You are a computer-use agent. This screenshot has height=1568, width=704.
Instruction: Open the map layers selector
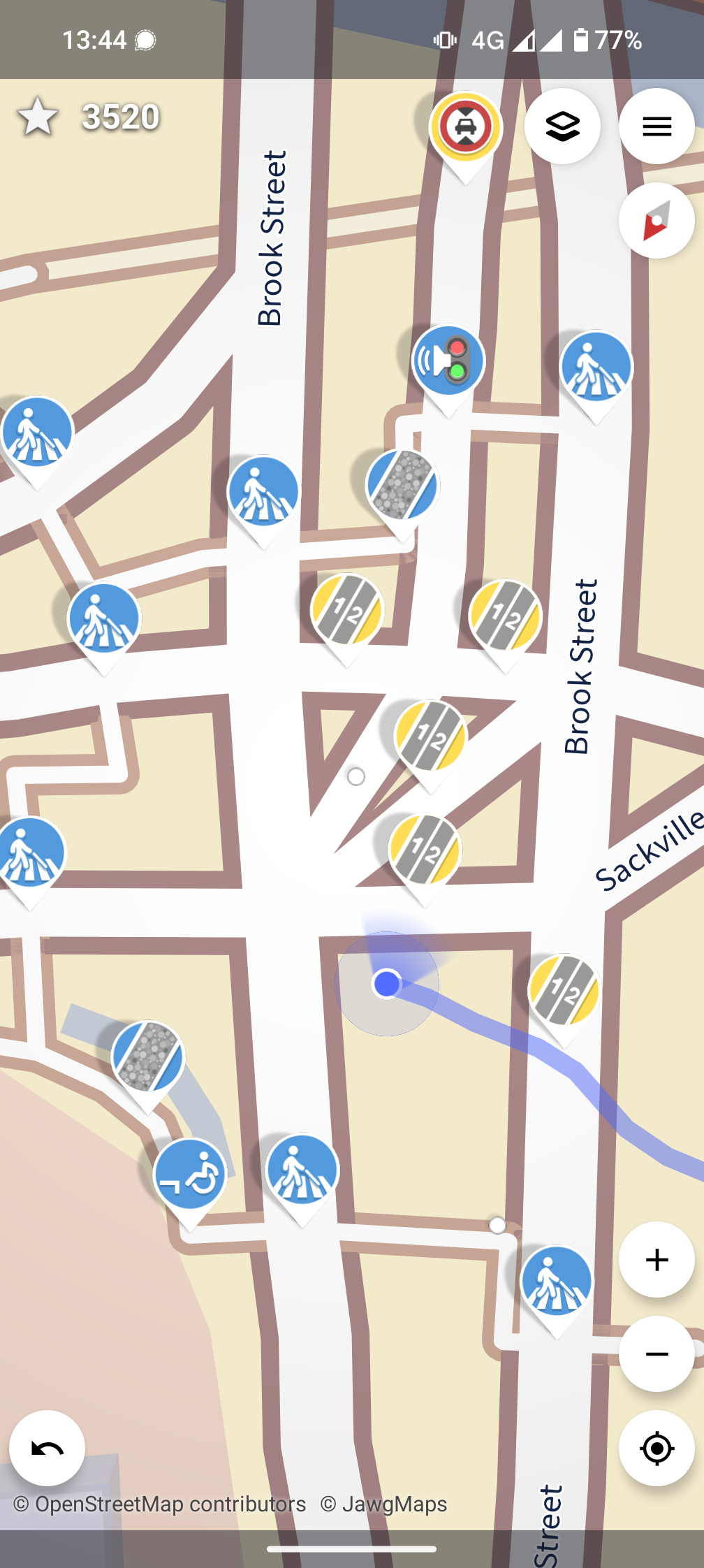click(x=562, y=126)
